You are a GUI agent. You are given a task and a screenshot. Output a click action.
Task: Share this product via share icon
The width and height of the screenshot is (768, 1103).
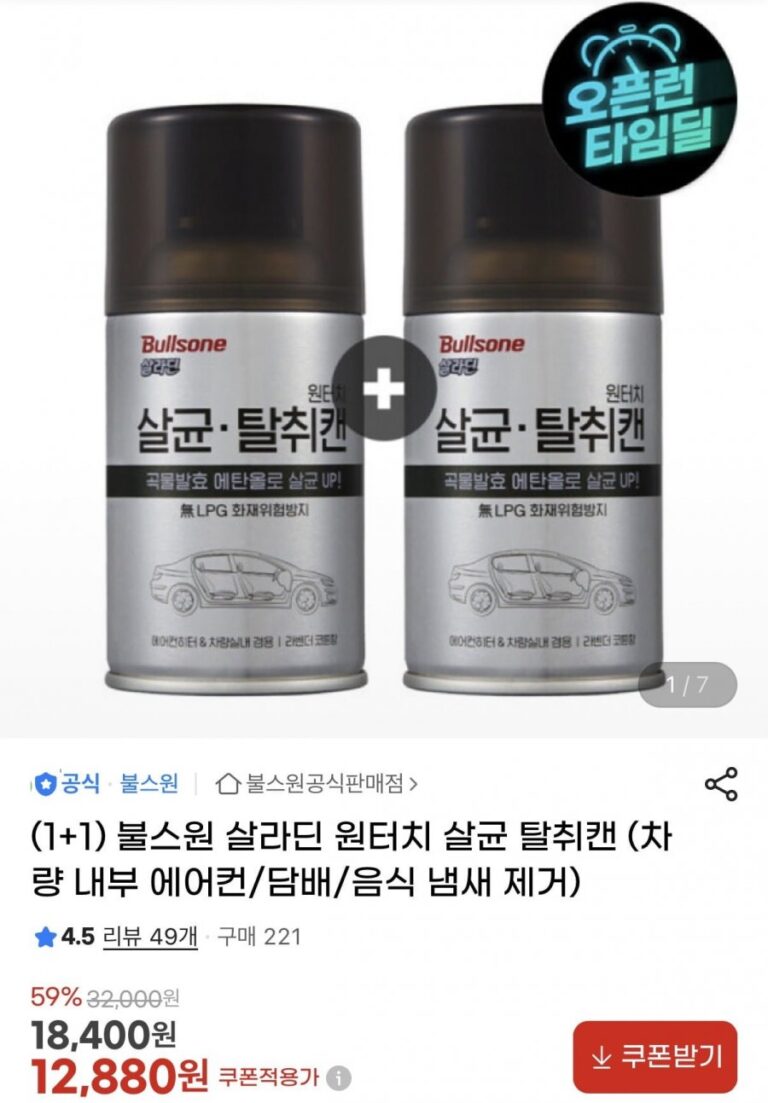pos(721,783)
